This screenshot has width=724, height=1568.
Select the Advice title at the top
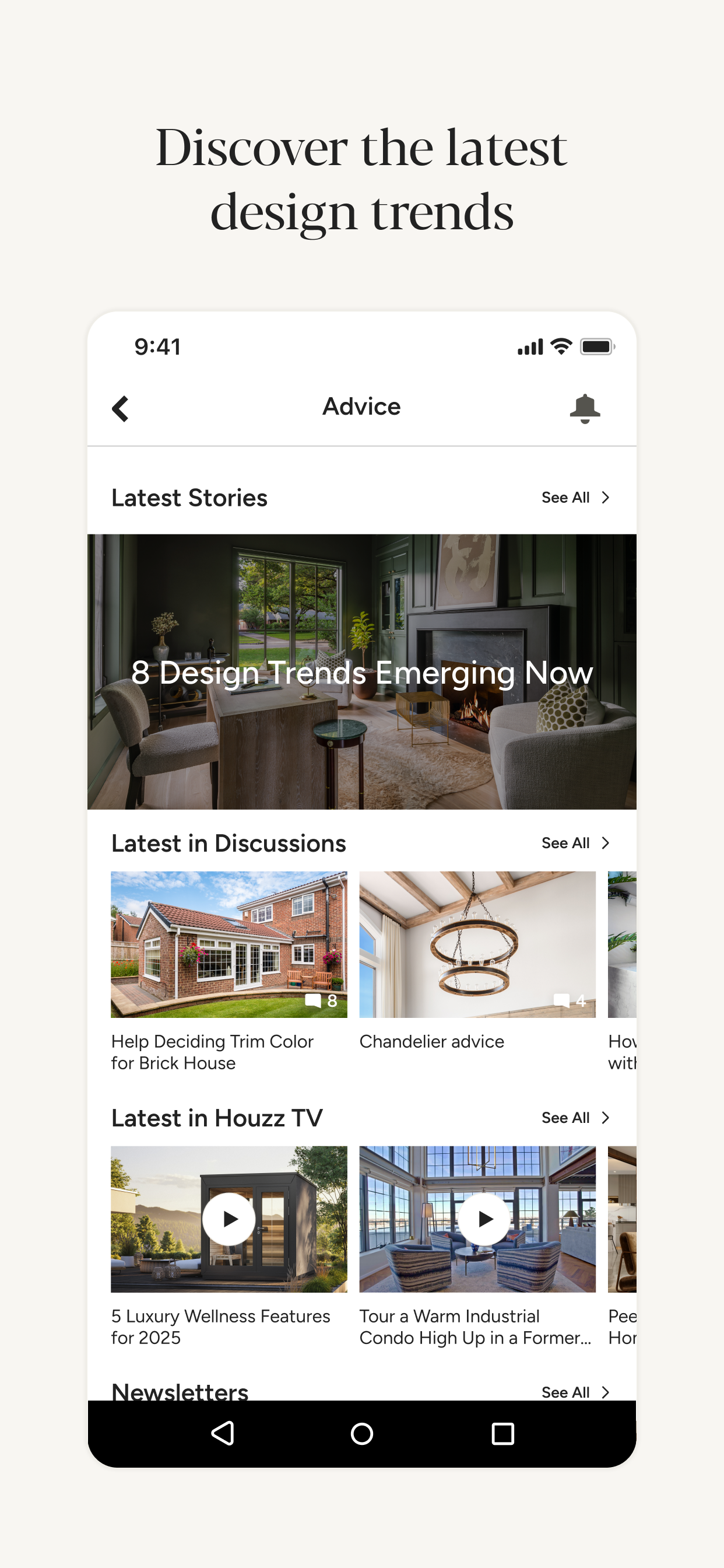click(x=361, y=407)
